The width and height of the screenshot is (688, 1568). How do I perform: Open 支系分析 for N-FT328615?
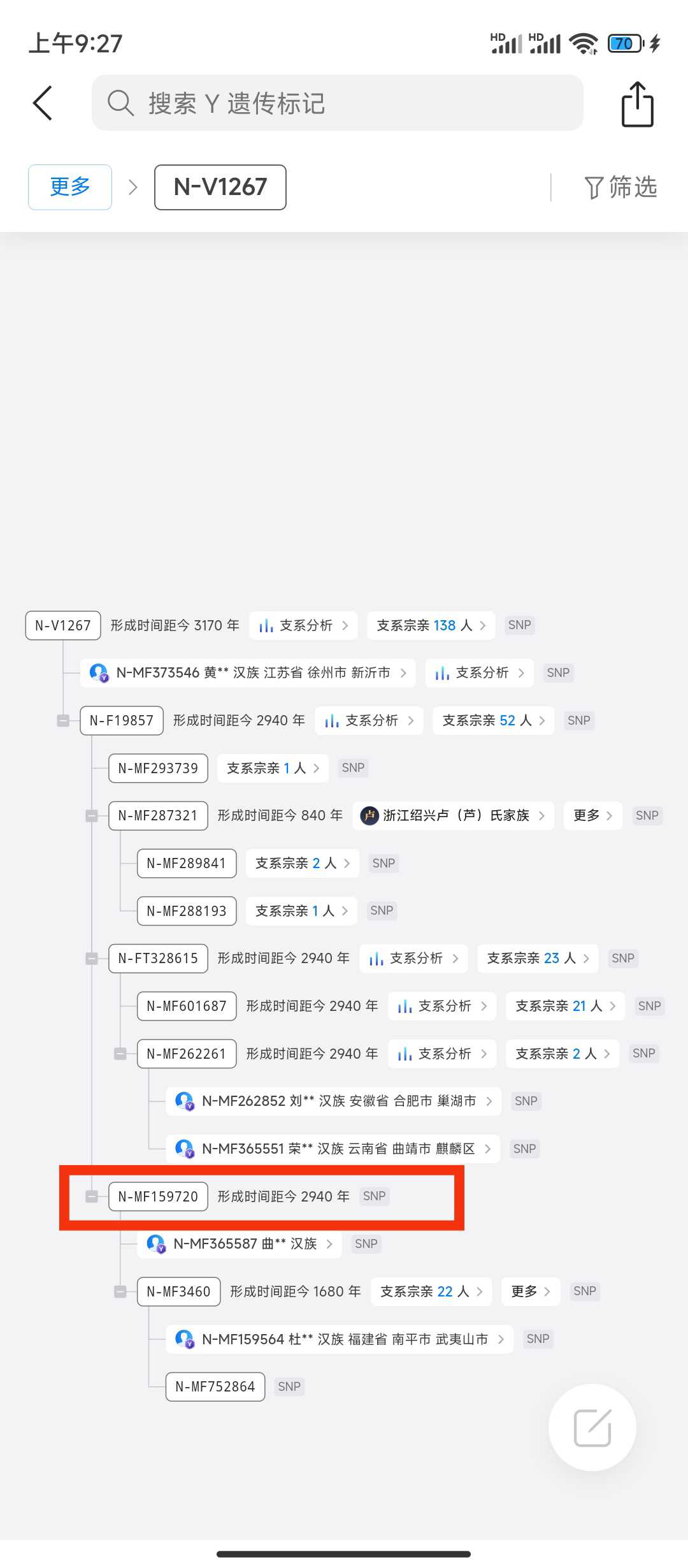tap(414, 958)
